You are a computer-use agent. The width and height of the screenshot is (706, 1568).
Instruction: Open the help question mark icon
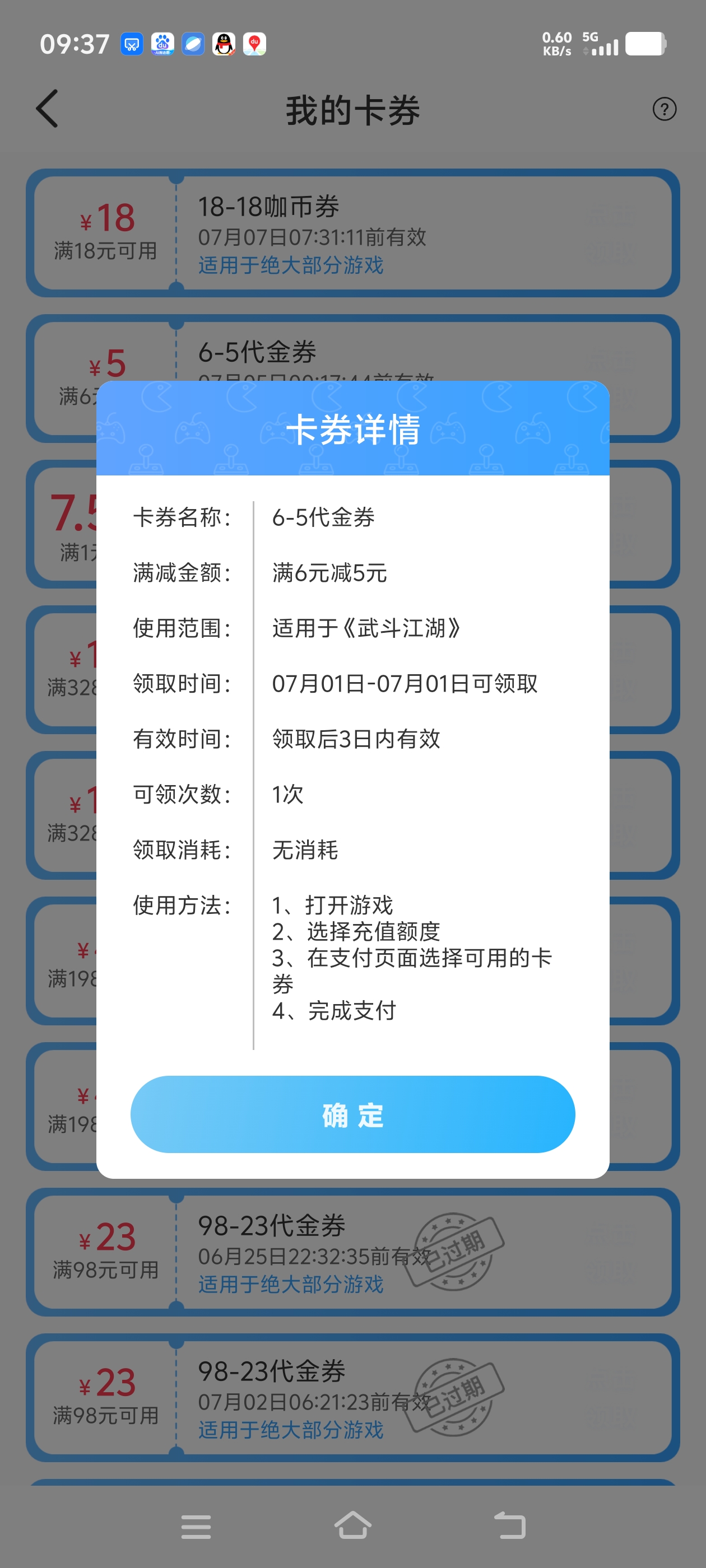664,109
